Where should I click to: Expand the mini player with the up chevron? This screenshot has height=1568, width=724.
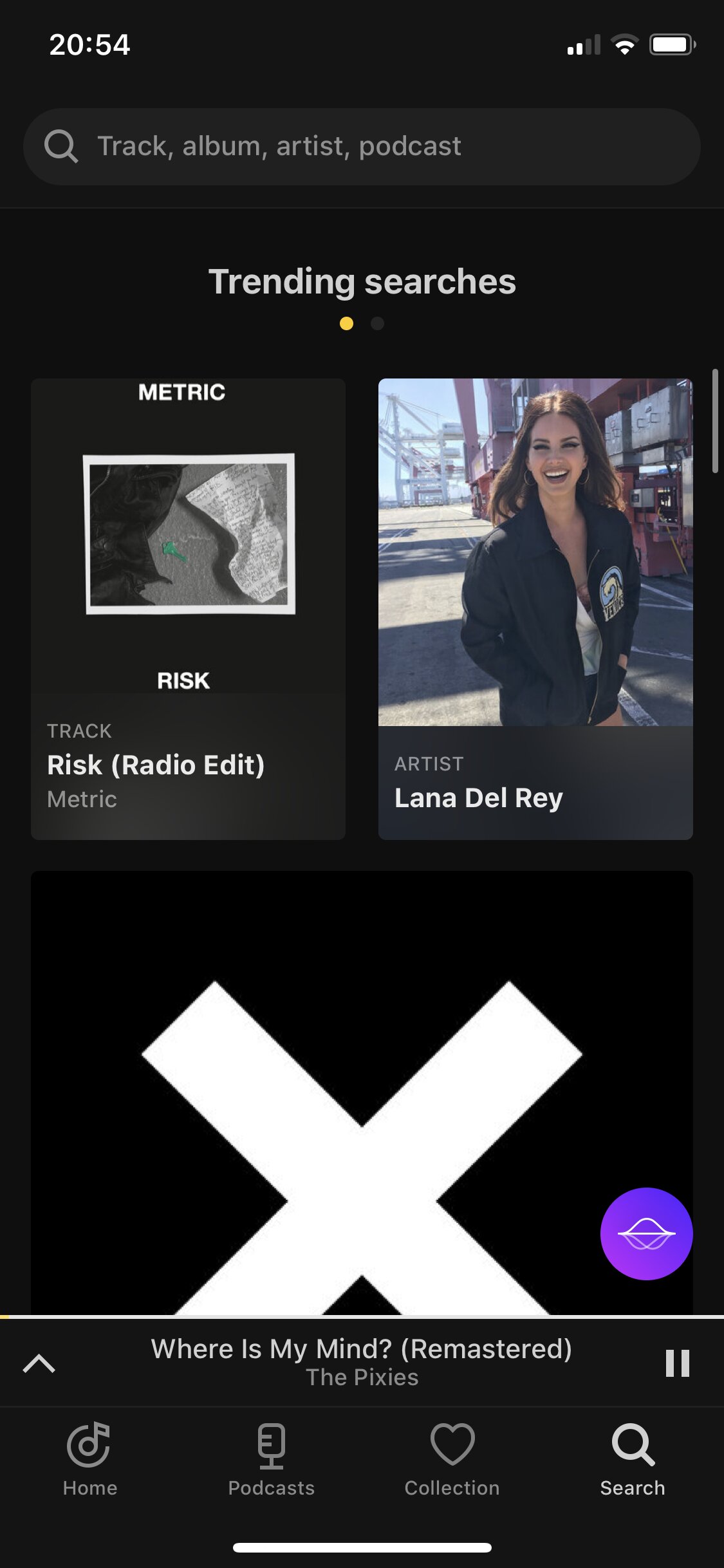point(39,1363)
